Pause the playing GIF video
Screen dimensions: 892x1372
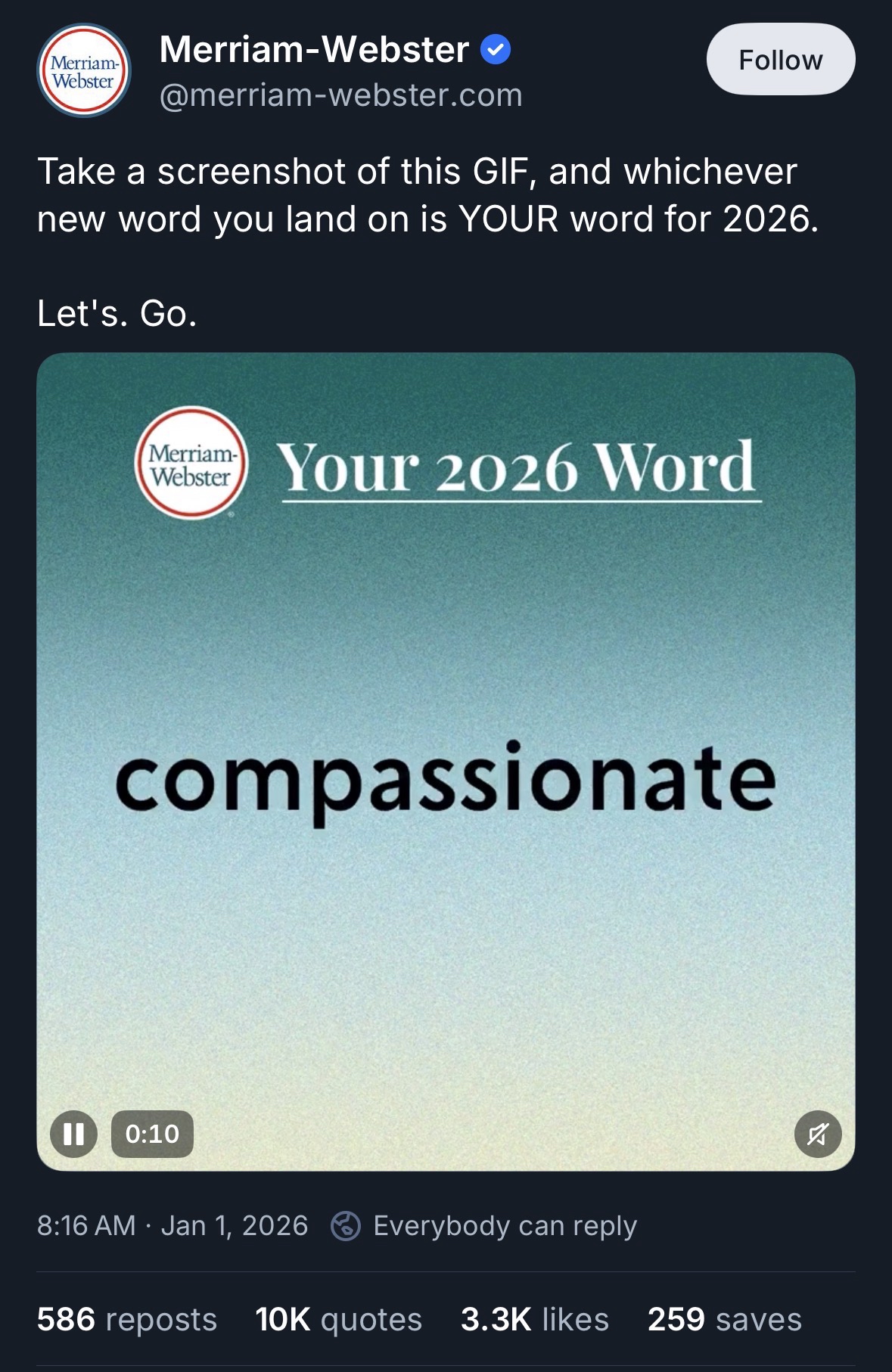pyautogui.click(x=73, y=1134)
